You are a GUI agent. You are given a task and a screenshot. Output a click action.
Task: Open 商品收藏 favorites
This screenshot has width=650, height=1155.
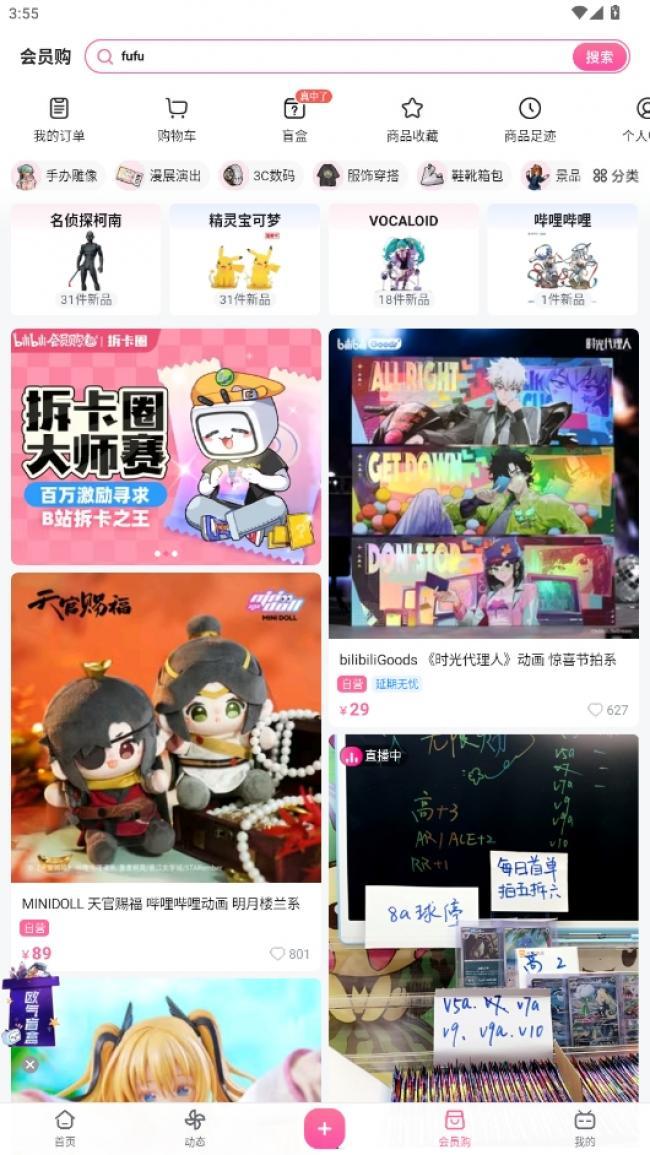pyautogui.click(x=412, y=119)
